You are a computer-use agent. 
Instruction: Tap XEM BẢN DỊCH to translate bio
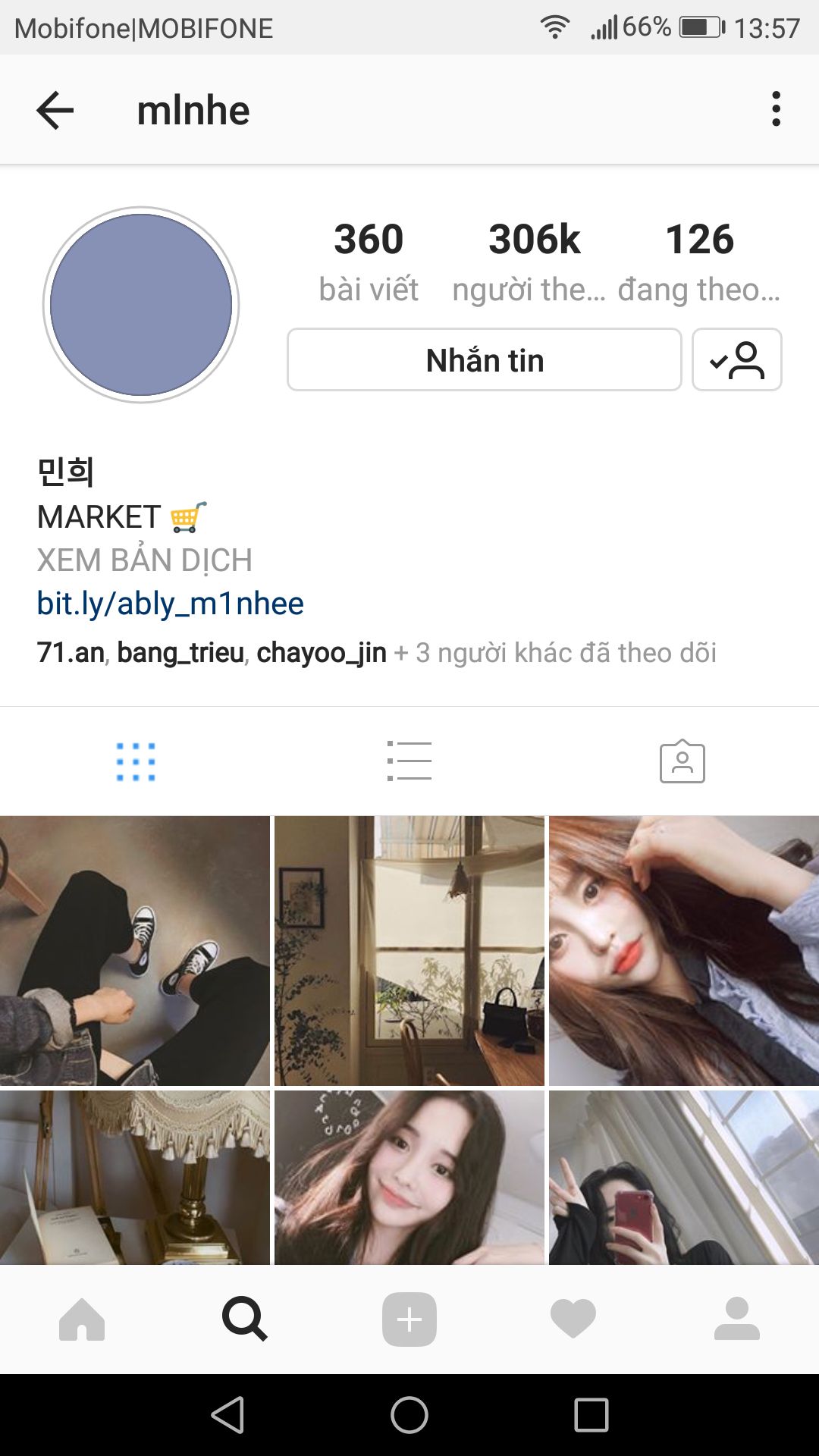coord(144,560)
